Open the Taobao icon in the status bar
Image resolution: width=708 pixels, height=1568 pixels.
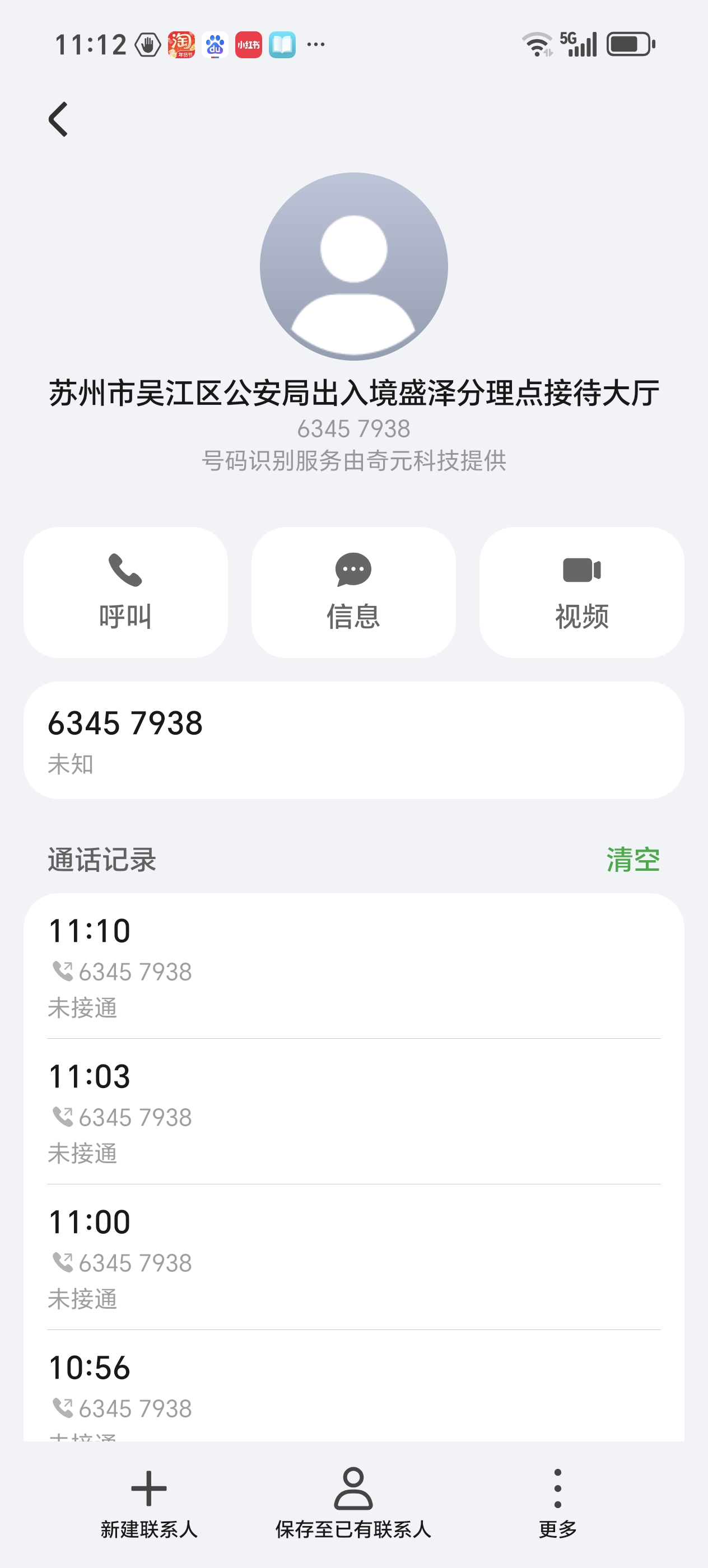(183, 43)
